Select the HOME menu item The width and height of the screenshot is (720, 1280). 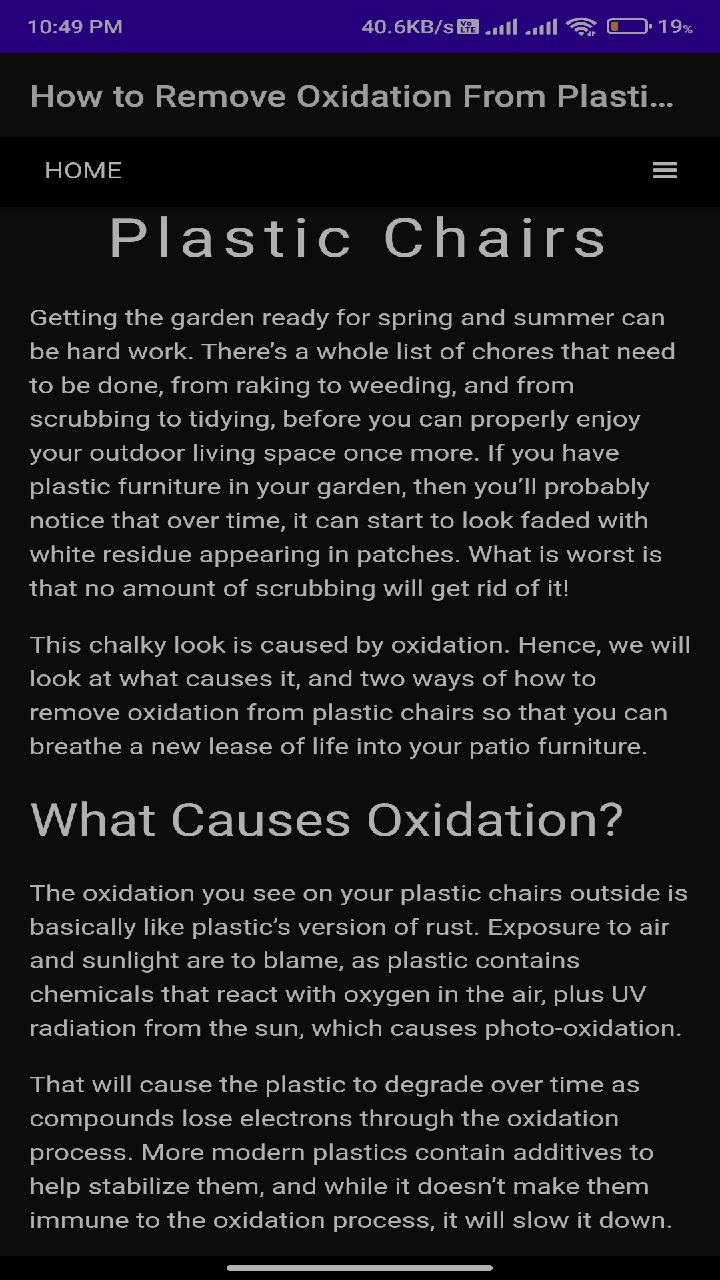click(83, 170)
